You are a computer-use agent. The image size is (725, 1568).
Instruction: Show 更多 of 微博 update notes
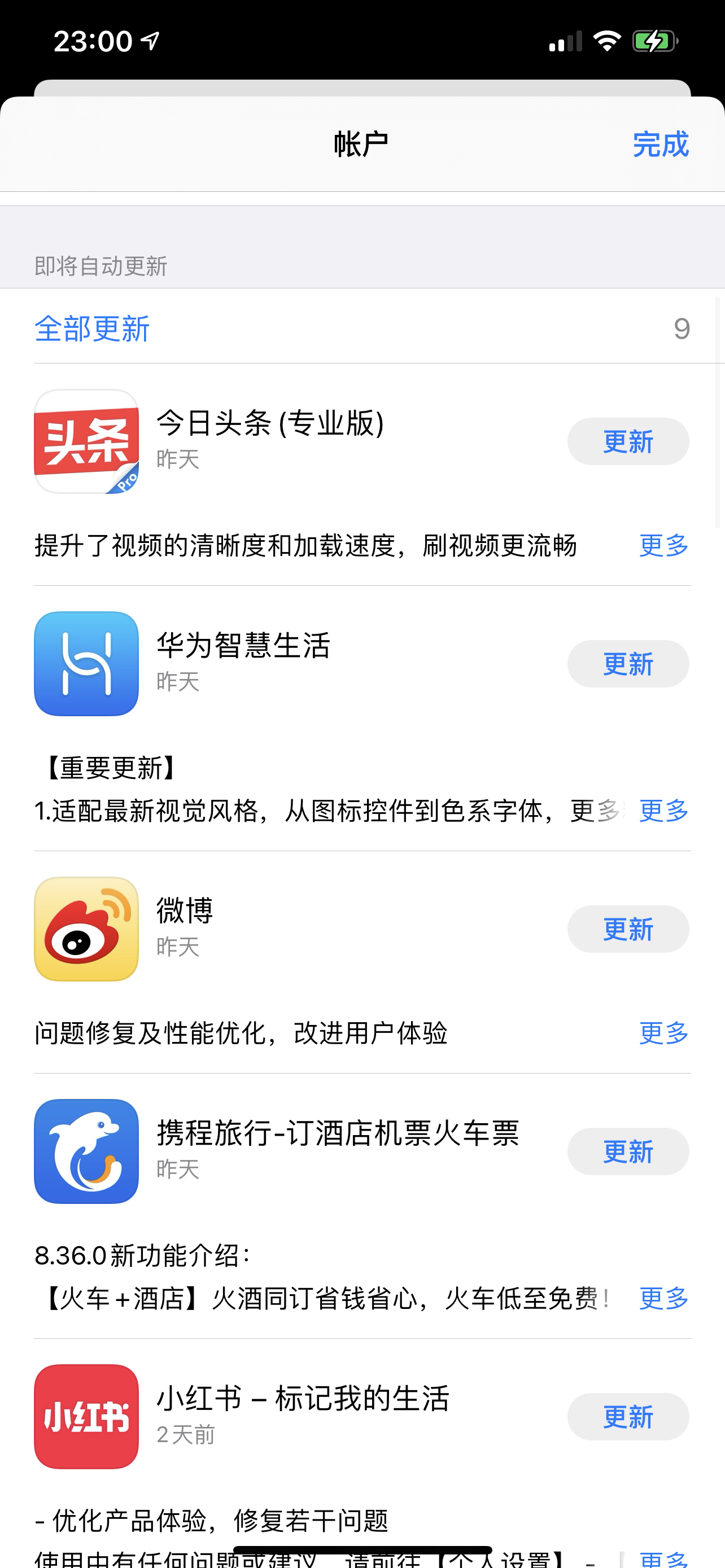point(663,1033)
